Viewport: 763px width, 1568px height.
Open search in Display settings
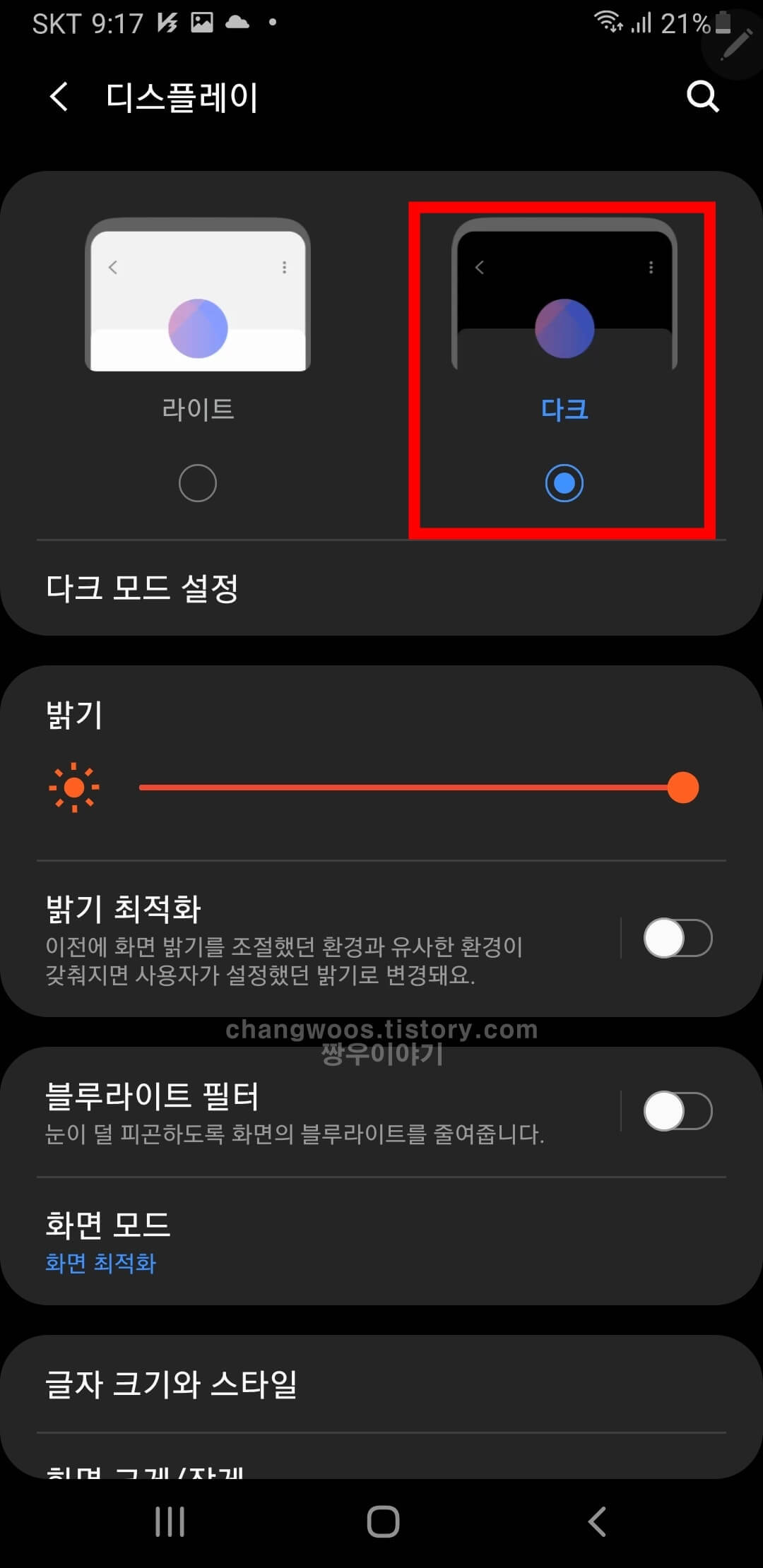click(702, 96)
